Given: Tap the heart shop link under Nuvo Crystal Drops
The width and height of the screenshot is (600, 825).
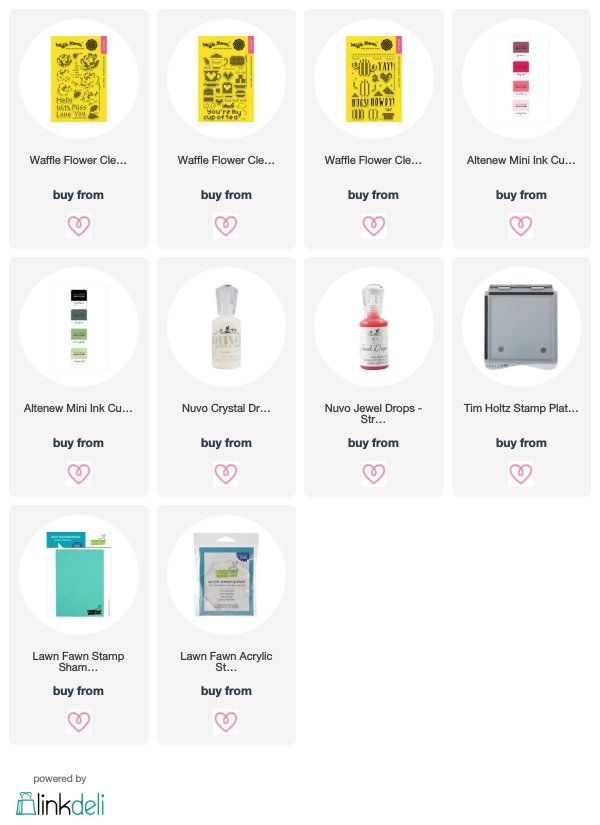Looking at the screenshot, I should [226, 474].
